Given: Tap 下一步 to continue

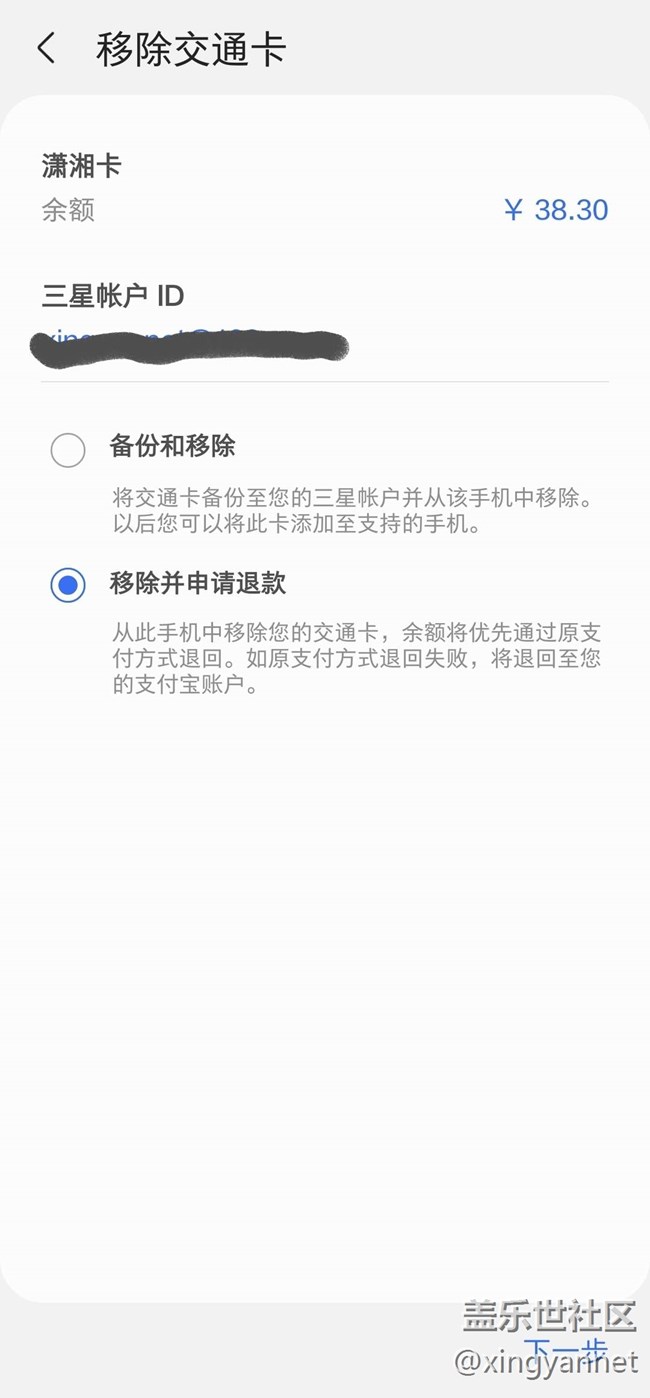Looking at the screenshot, I should [565, 1348].
